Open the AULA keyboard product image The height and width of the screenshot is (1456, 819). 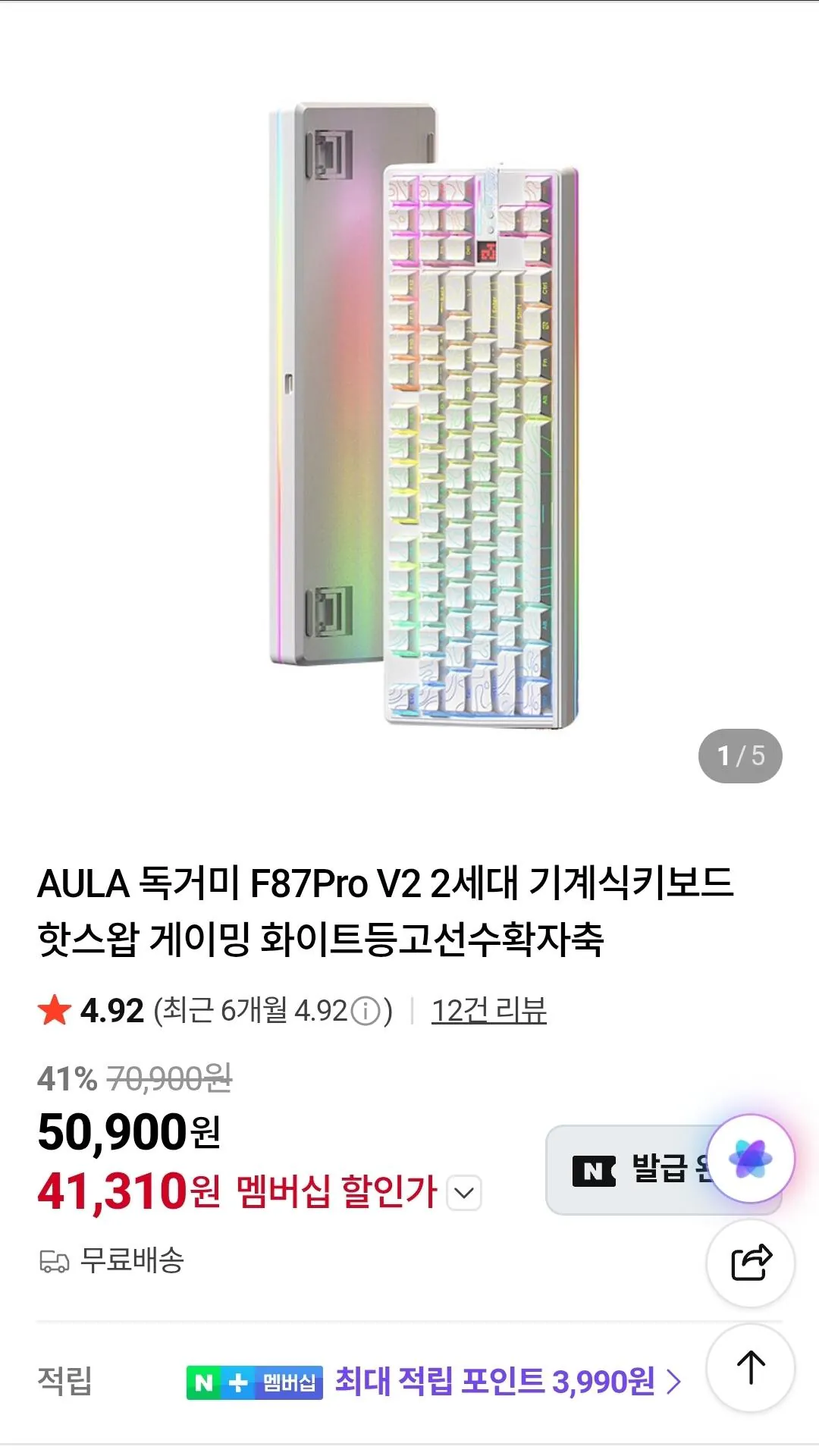pyautogui.click(x=425, y=417)
